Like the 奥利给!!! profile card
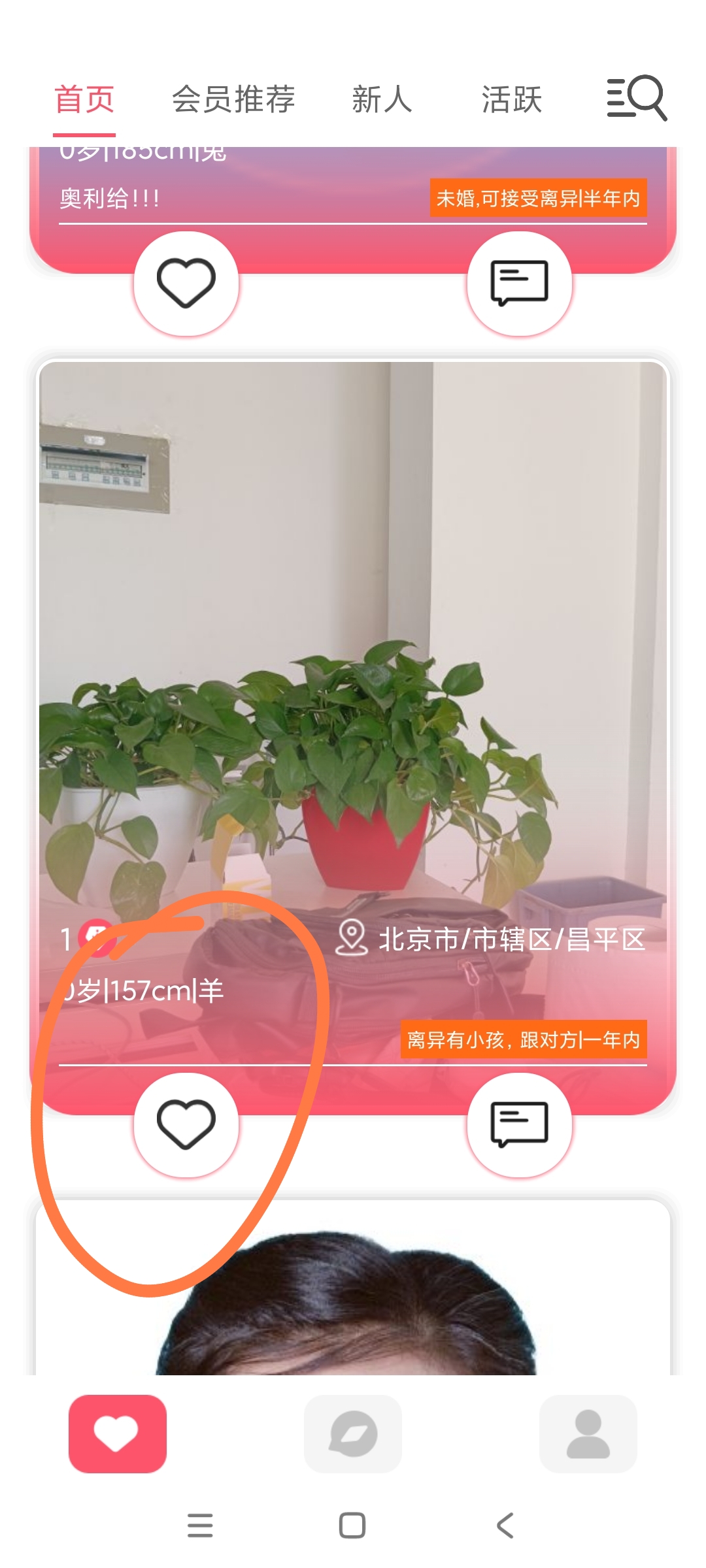The height and width of the screenshot is (1568, 706). click(x=186, y=284)
